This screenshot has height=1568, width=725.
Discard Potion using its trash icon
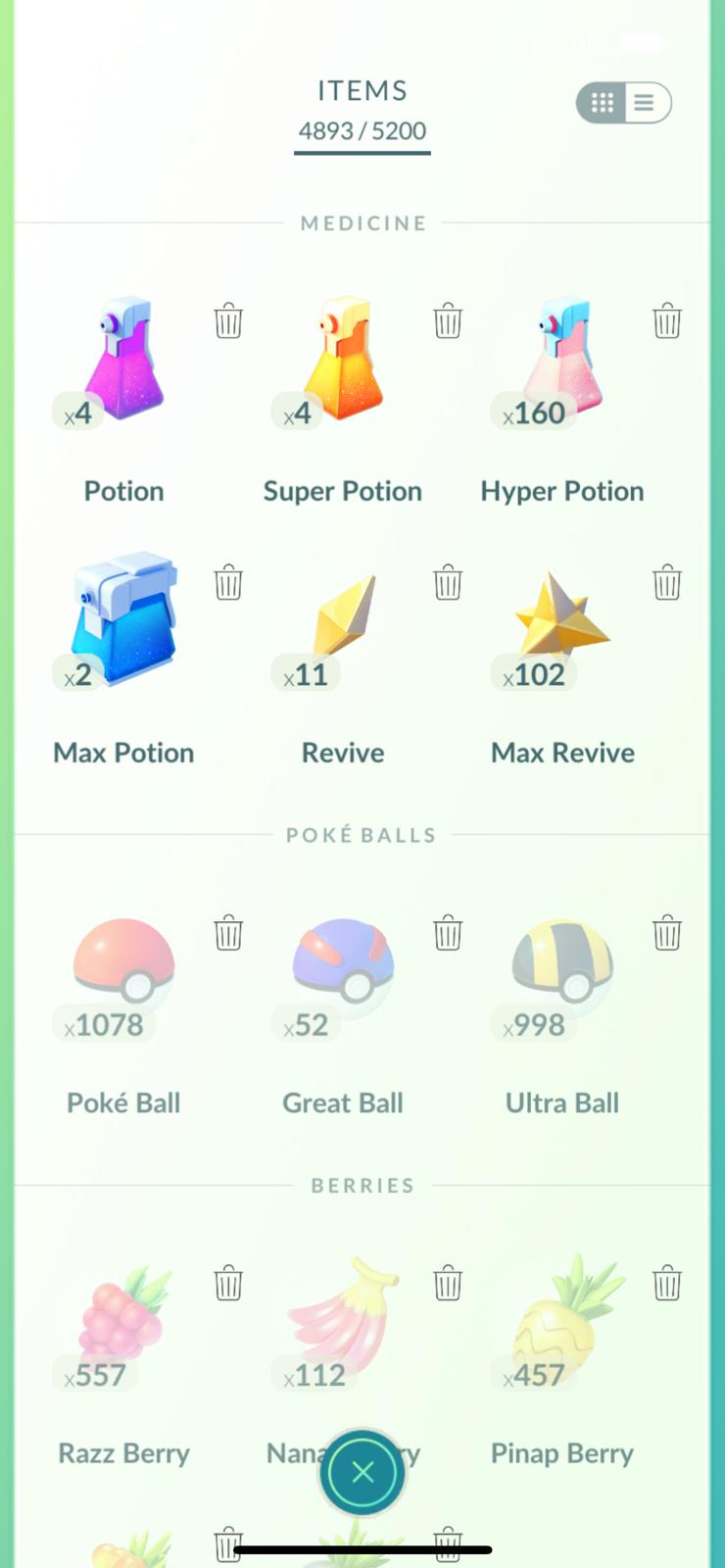coord(228,320)
